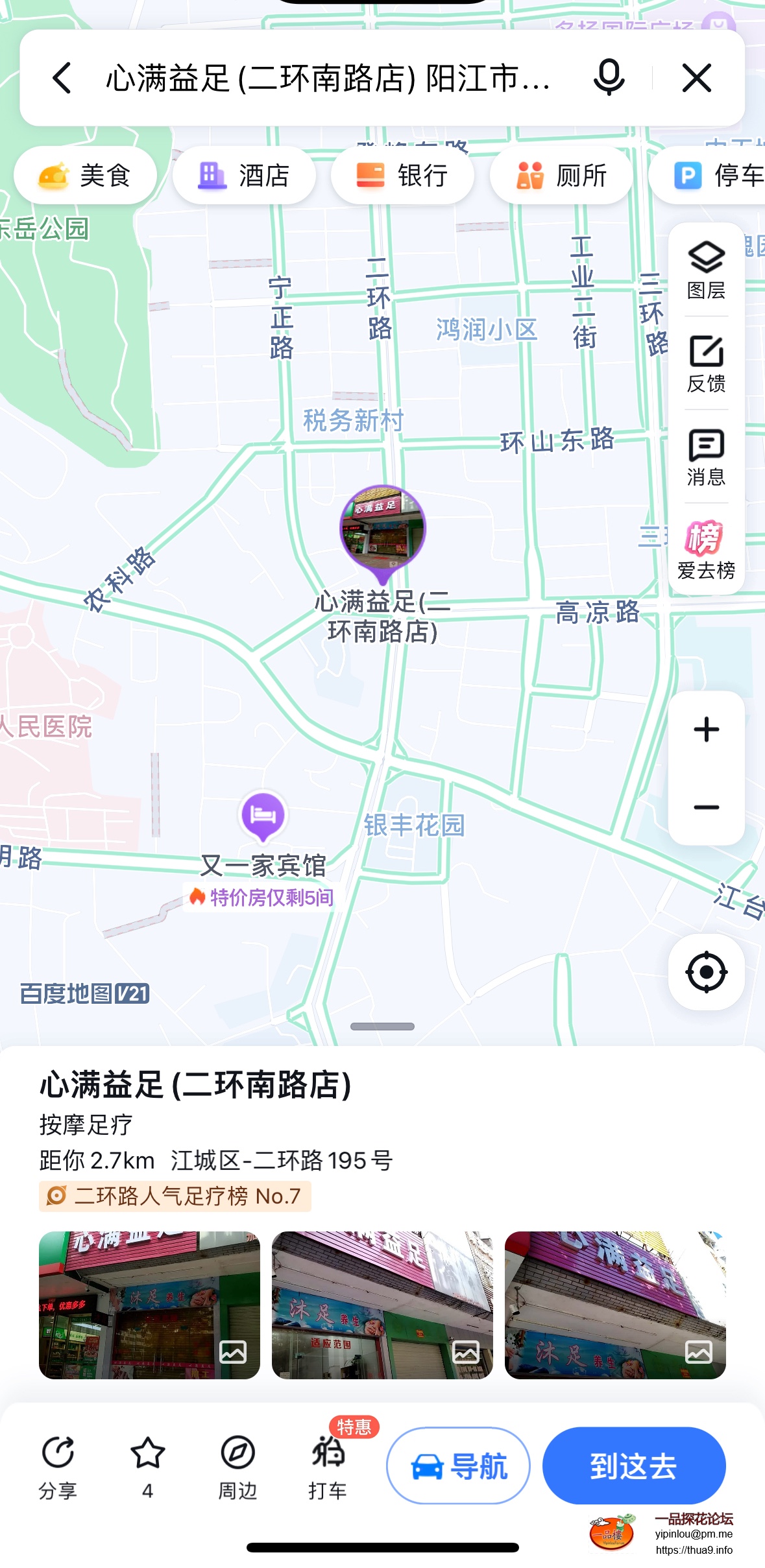The width and height of the screenshot is (765, 1568).
Task: Center map on my current location
Action: point(706,972)
